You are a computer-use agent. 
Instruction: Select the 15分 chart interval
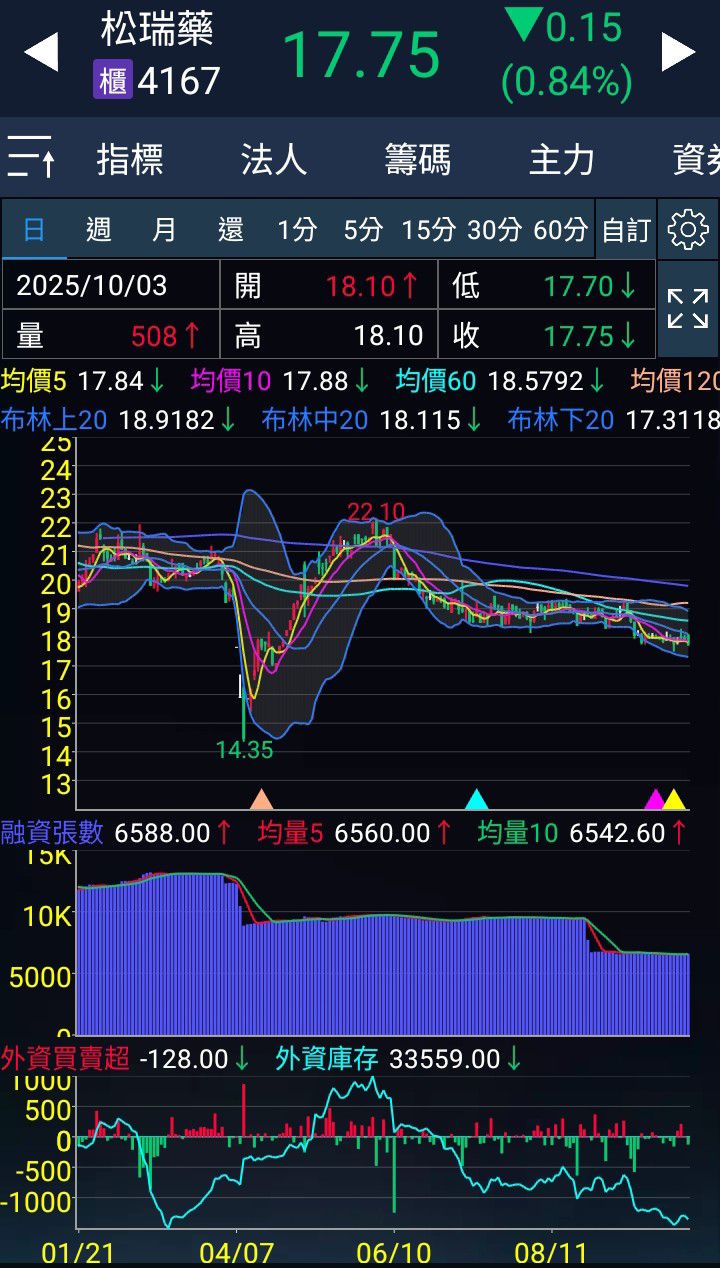tap(428, 230)
